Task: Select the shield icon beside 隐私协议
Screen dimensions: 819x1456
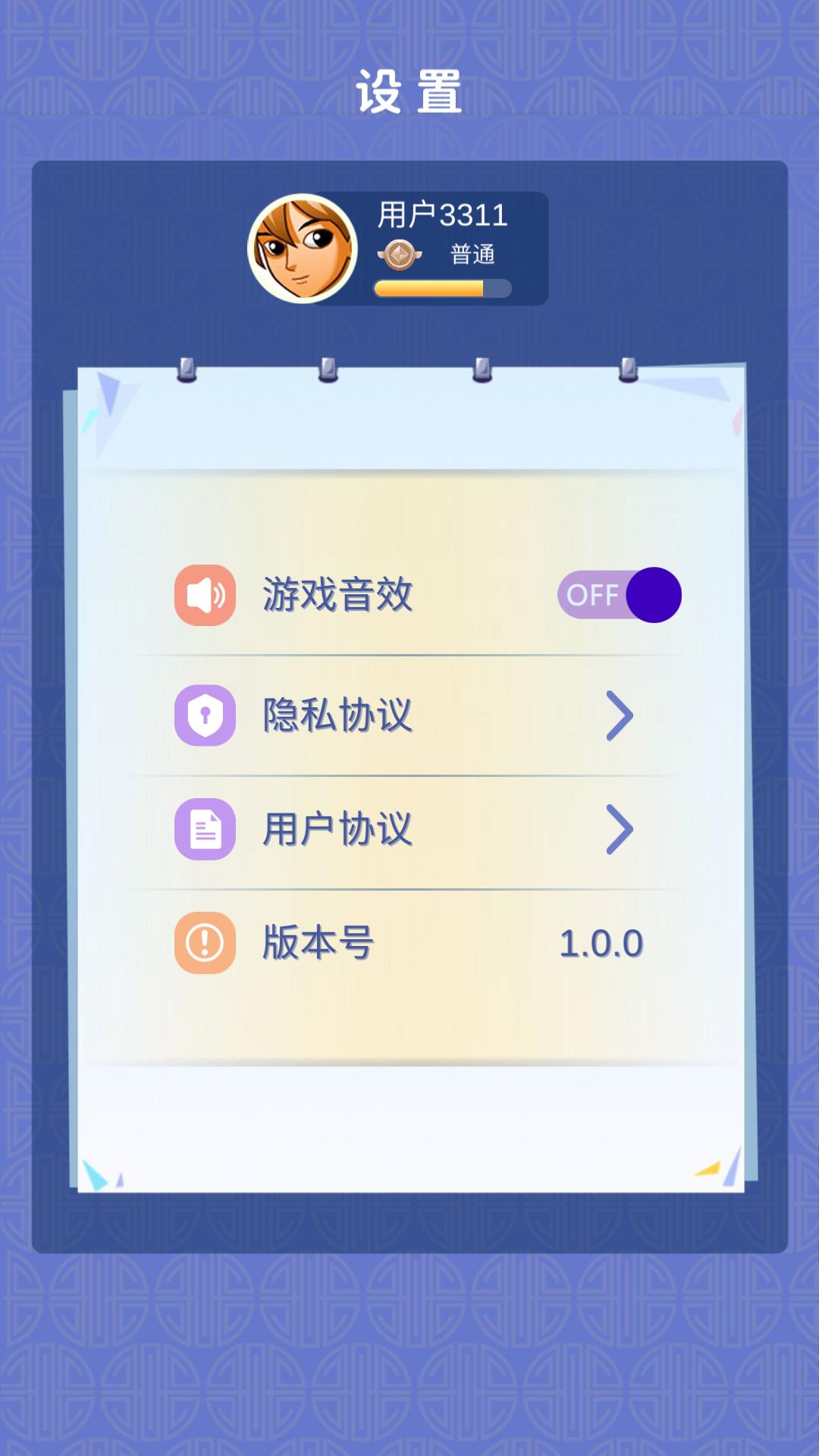Action: [203, 715]
